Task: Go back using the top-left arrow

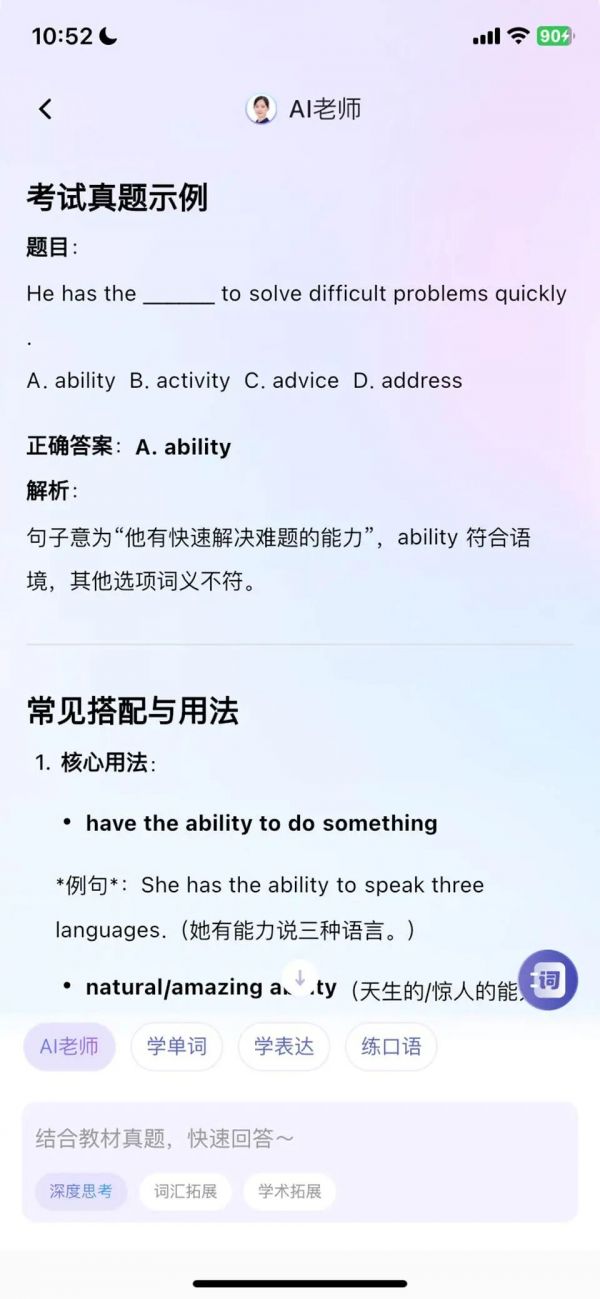Action: click(x=45, y=109)
